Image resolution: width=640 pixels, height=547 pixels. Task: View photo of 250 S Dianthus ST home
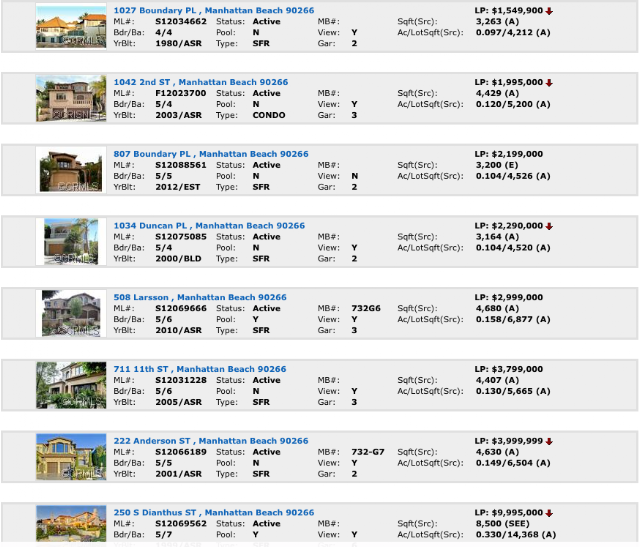point(70,526)
